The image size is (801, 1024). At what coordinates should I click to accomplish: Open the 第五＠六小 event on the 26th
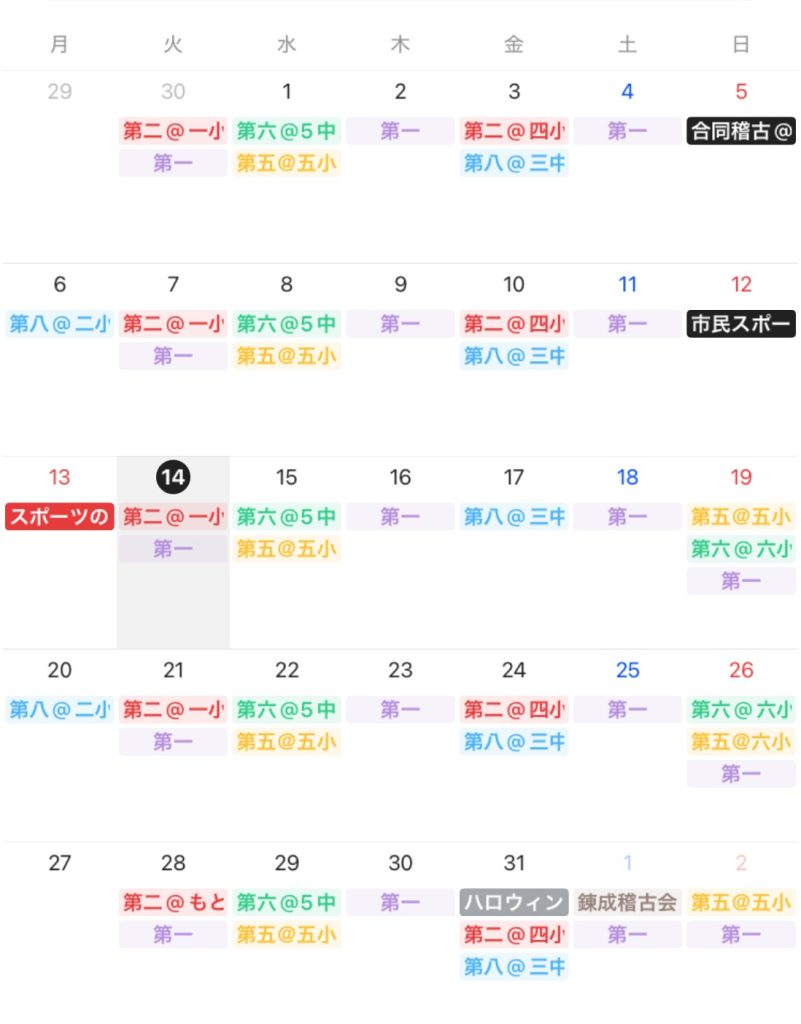tap(741, 742)
